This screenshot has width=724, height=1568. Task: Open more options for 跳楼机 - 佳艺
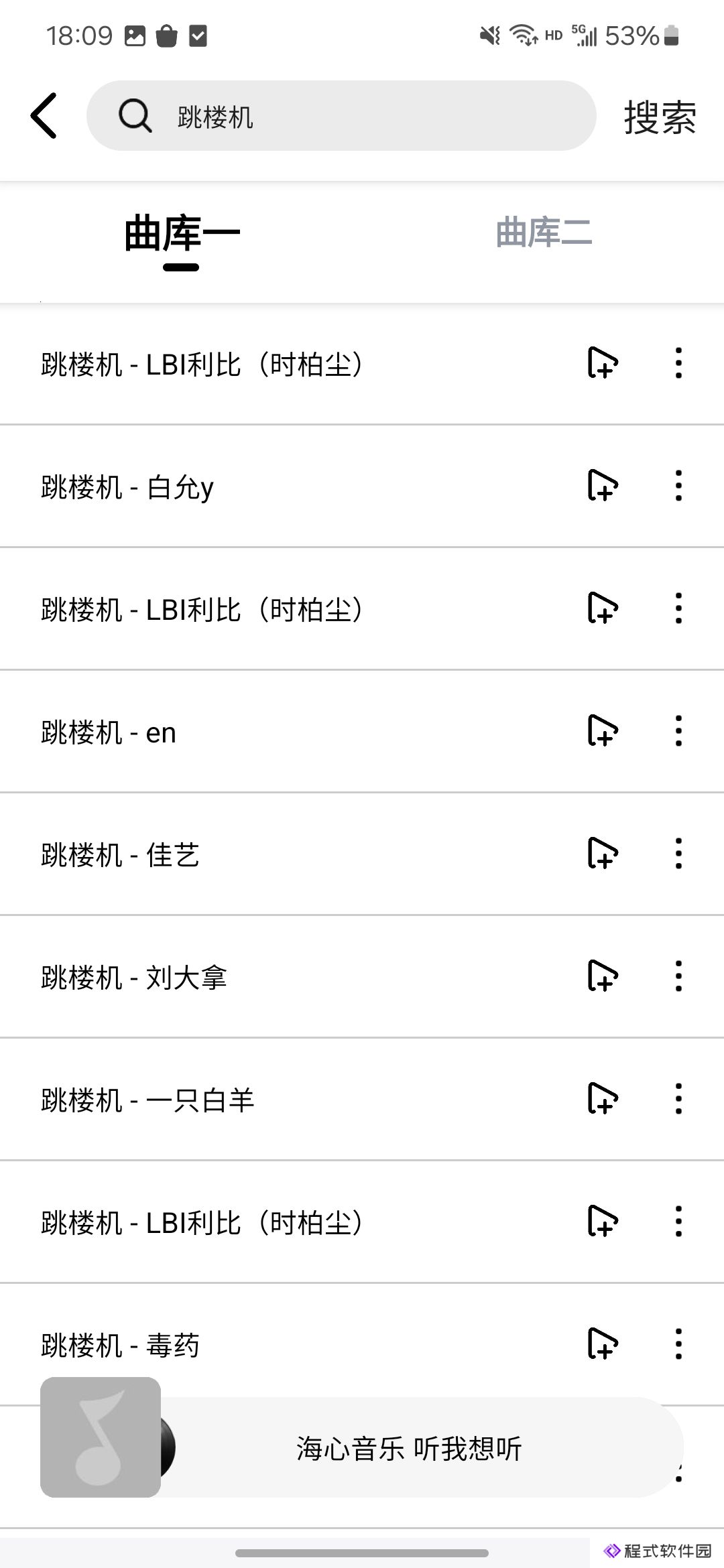(x=678, y=853)
